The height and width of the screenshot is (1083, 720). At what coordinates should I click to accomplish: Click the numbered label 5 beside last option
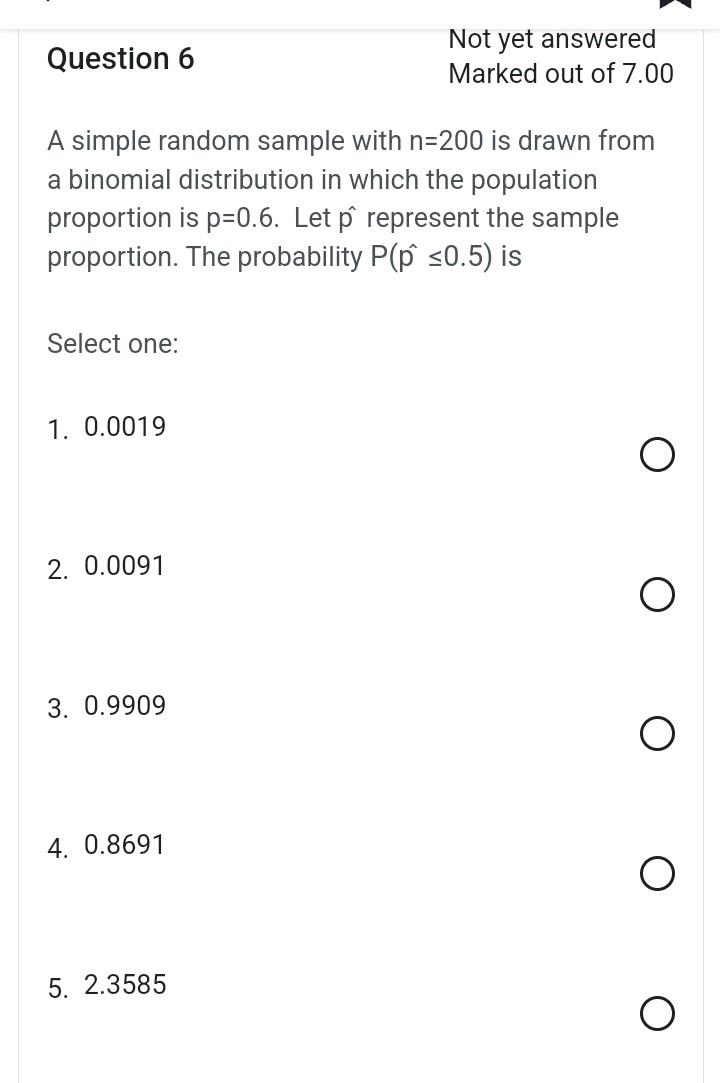(58, 988)
